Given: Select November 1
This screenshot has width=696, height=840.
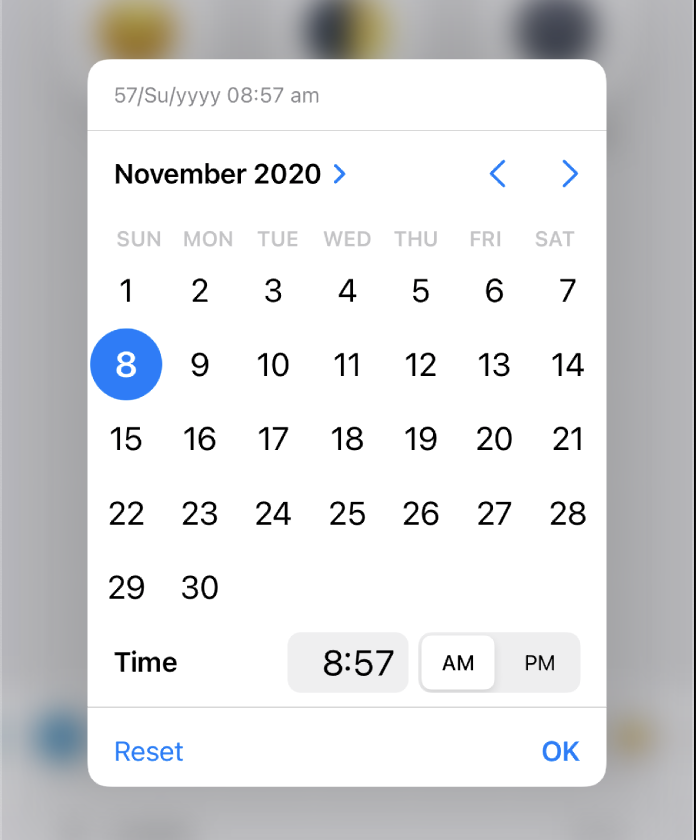Looking at the screenshot, I should click(x=126, y=291).
